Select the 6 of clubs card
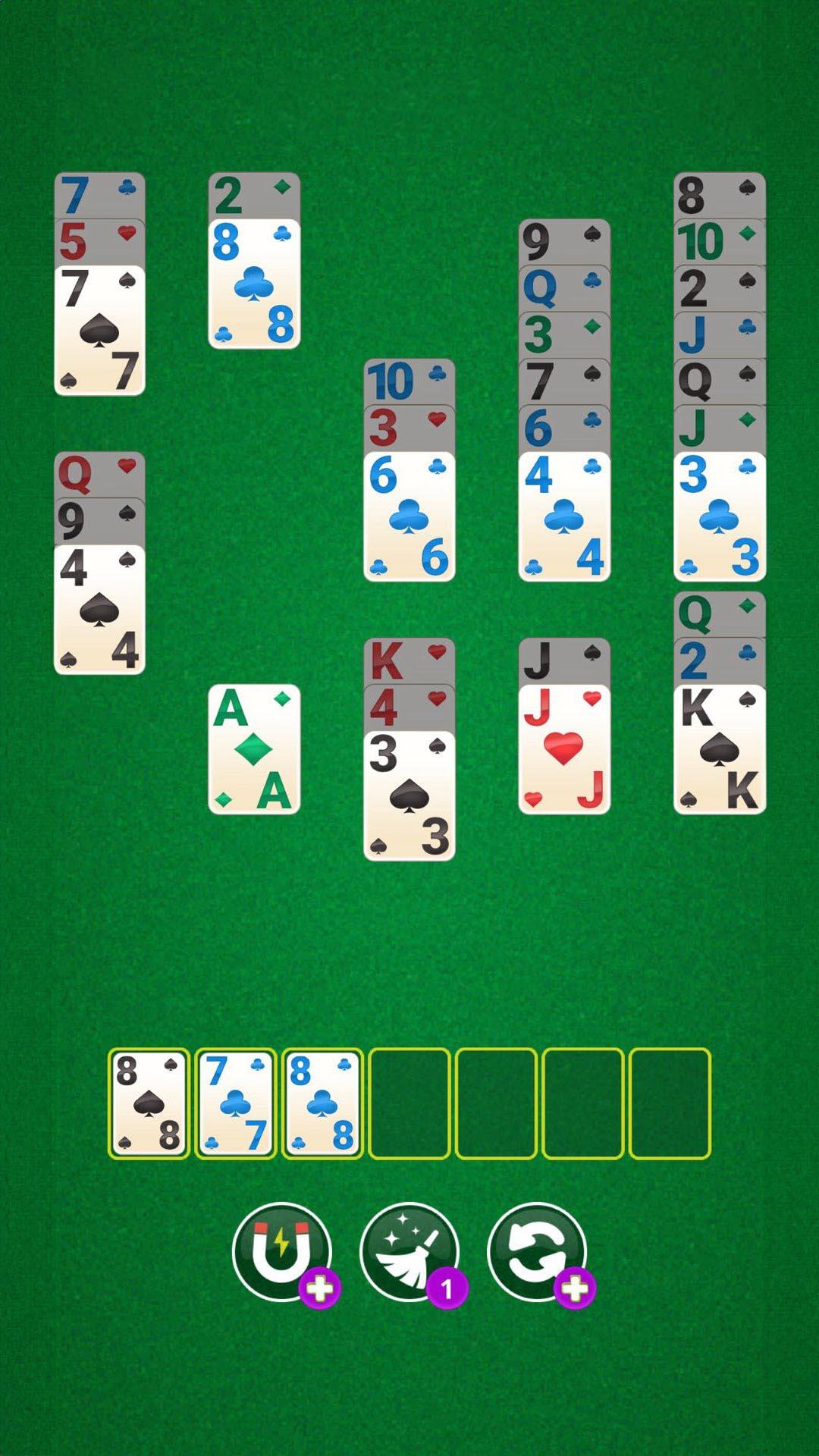 coord(409,516)
